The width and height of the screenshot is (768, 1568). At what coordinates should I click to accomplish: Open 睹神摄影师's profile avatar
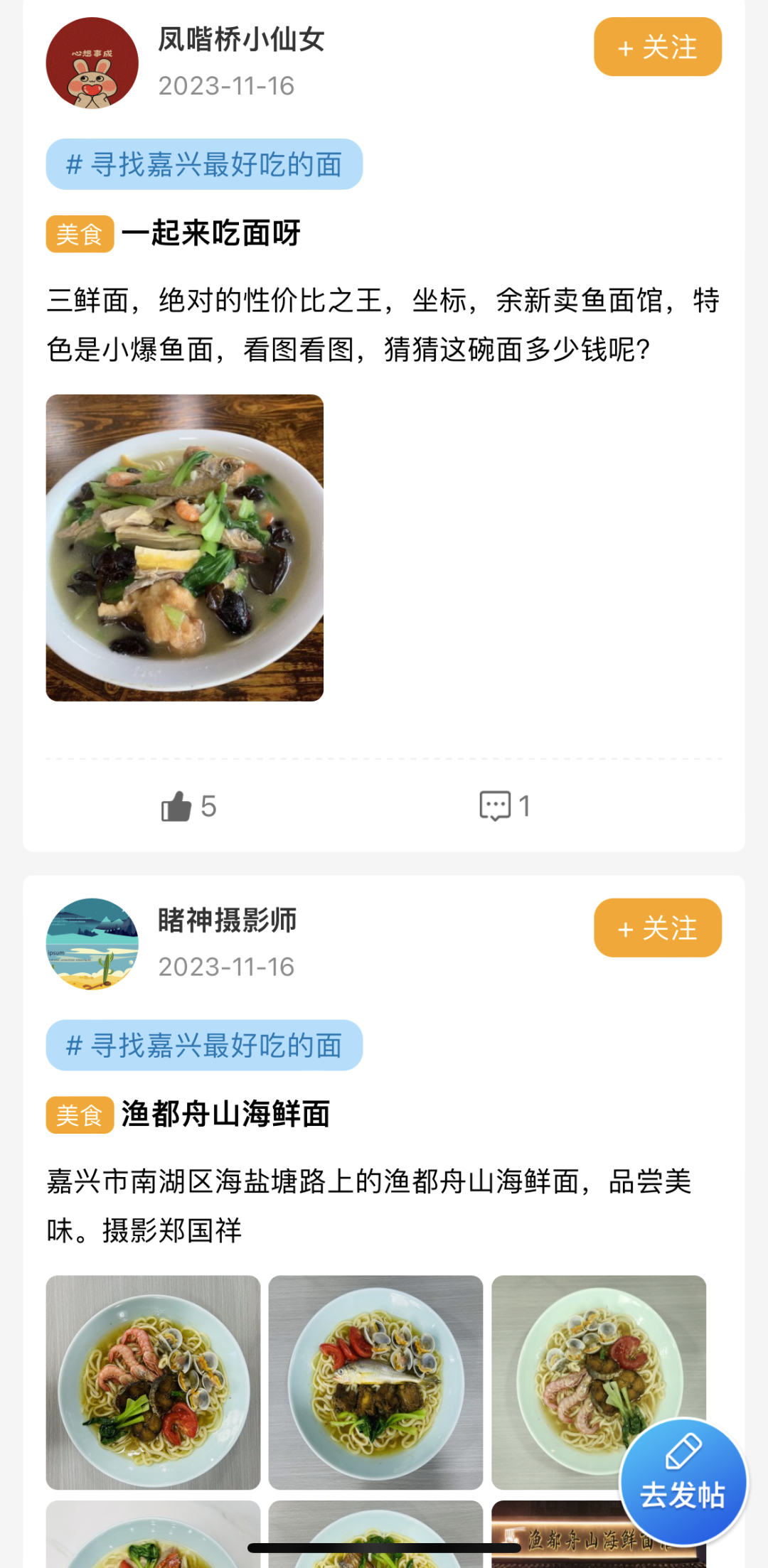(92, 944)
